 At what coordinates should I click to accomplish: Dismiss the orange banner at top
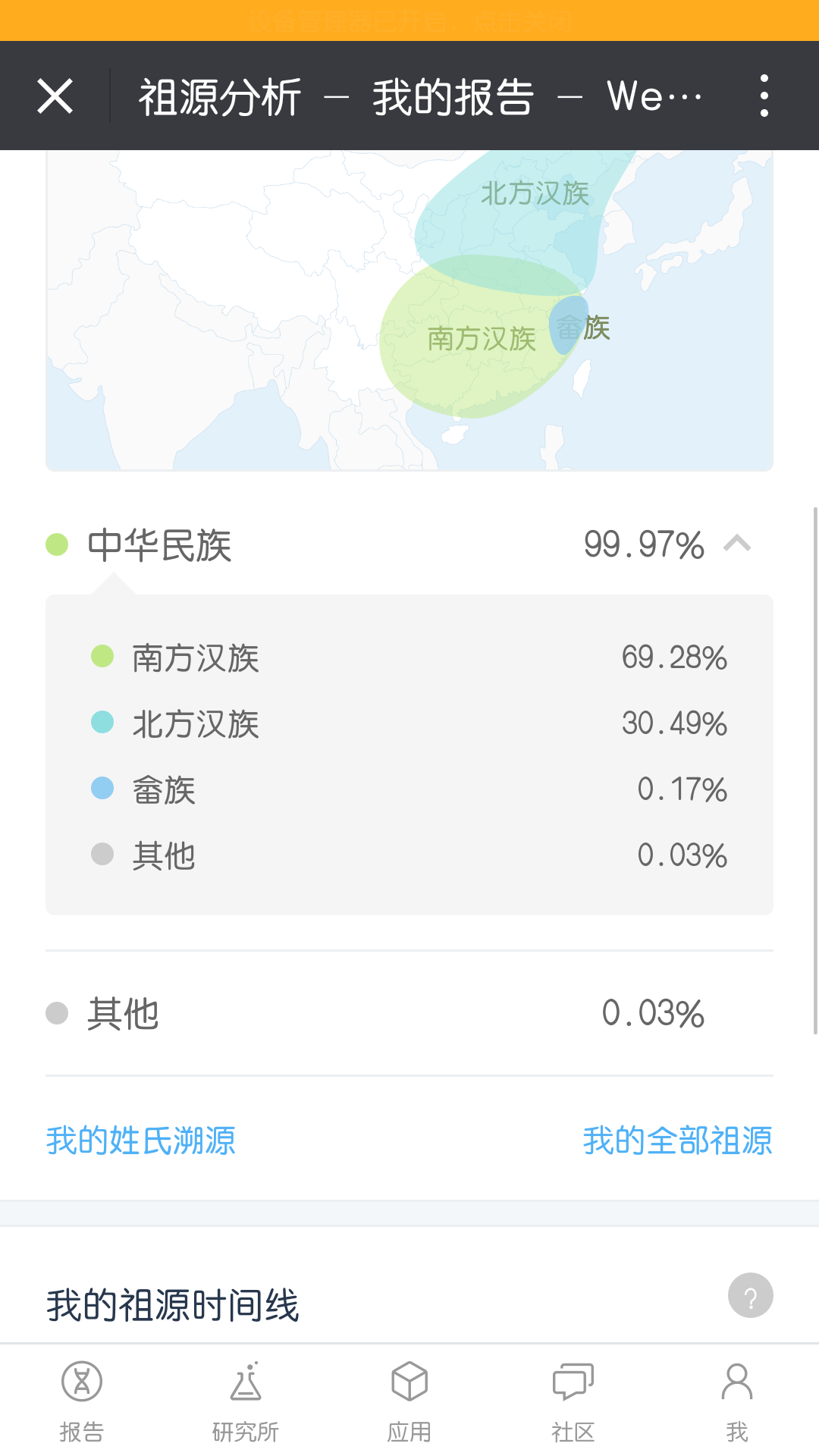[x=409, y=20]
